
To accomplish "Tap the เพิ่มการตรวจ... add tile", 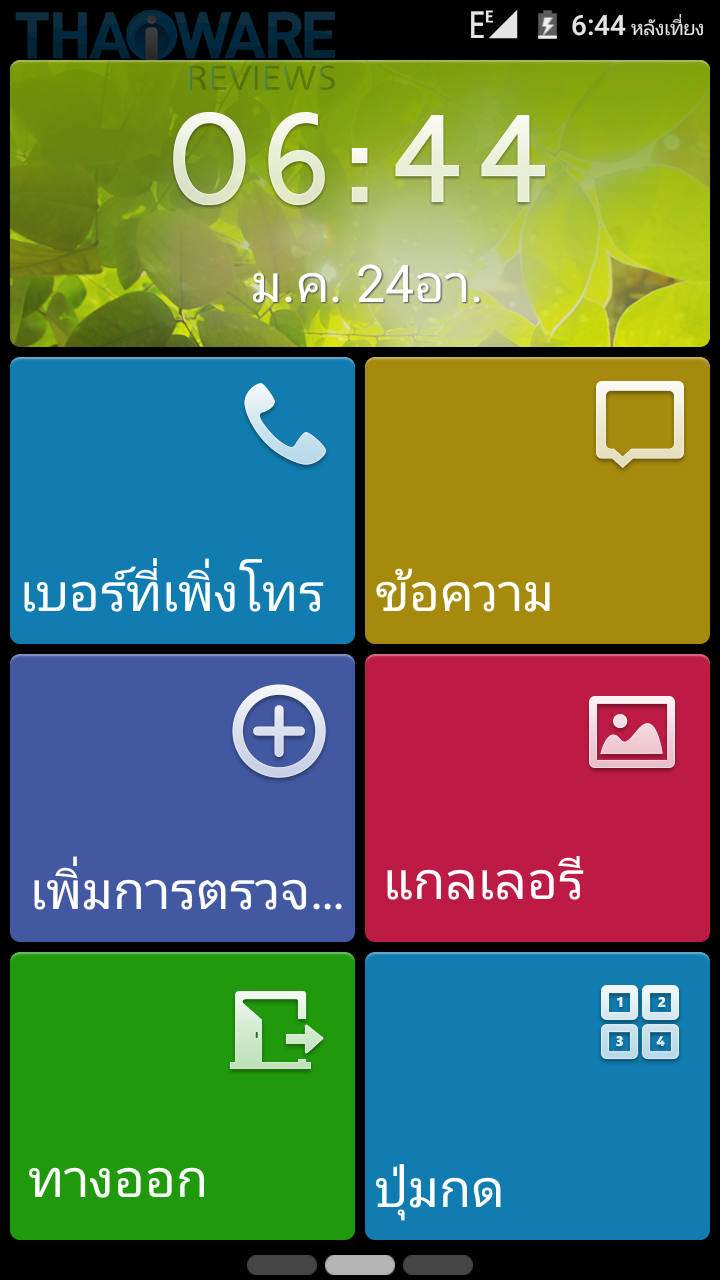I will pyautogui.click(x=182, y=798).
